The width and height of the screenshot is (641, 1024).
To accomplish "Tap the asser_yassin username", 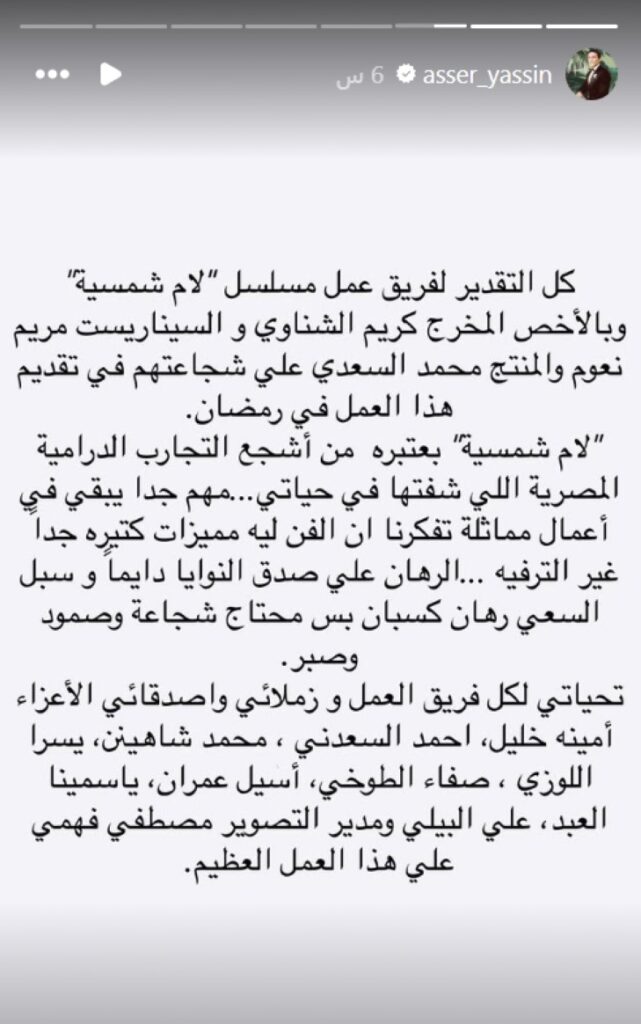I will 487,75.
